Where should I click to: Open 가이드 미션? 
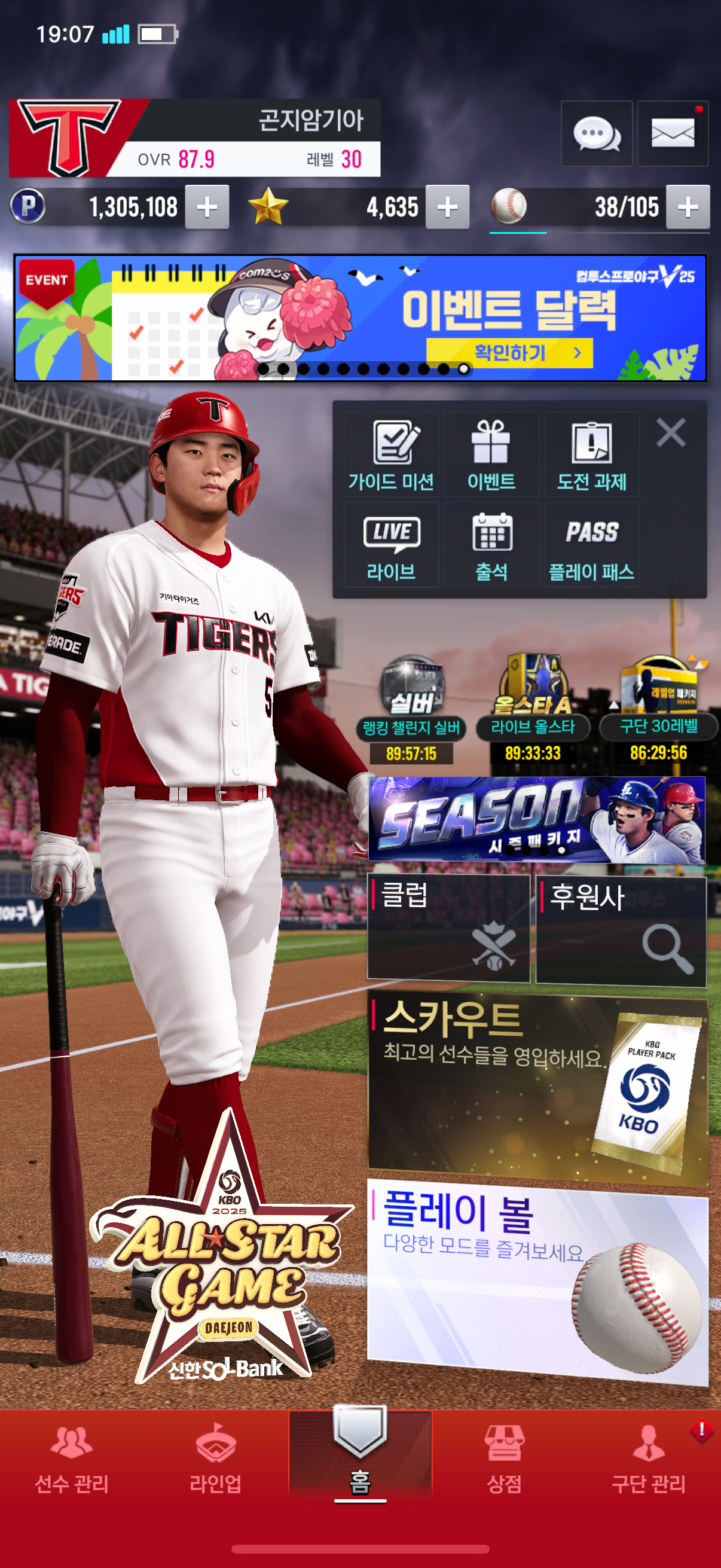tap(391, 454)
